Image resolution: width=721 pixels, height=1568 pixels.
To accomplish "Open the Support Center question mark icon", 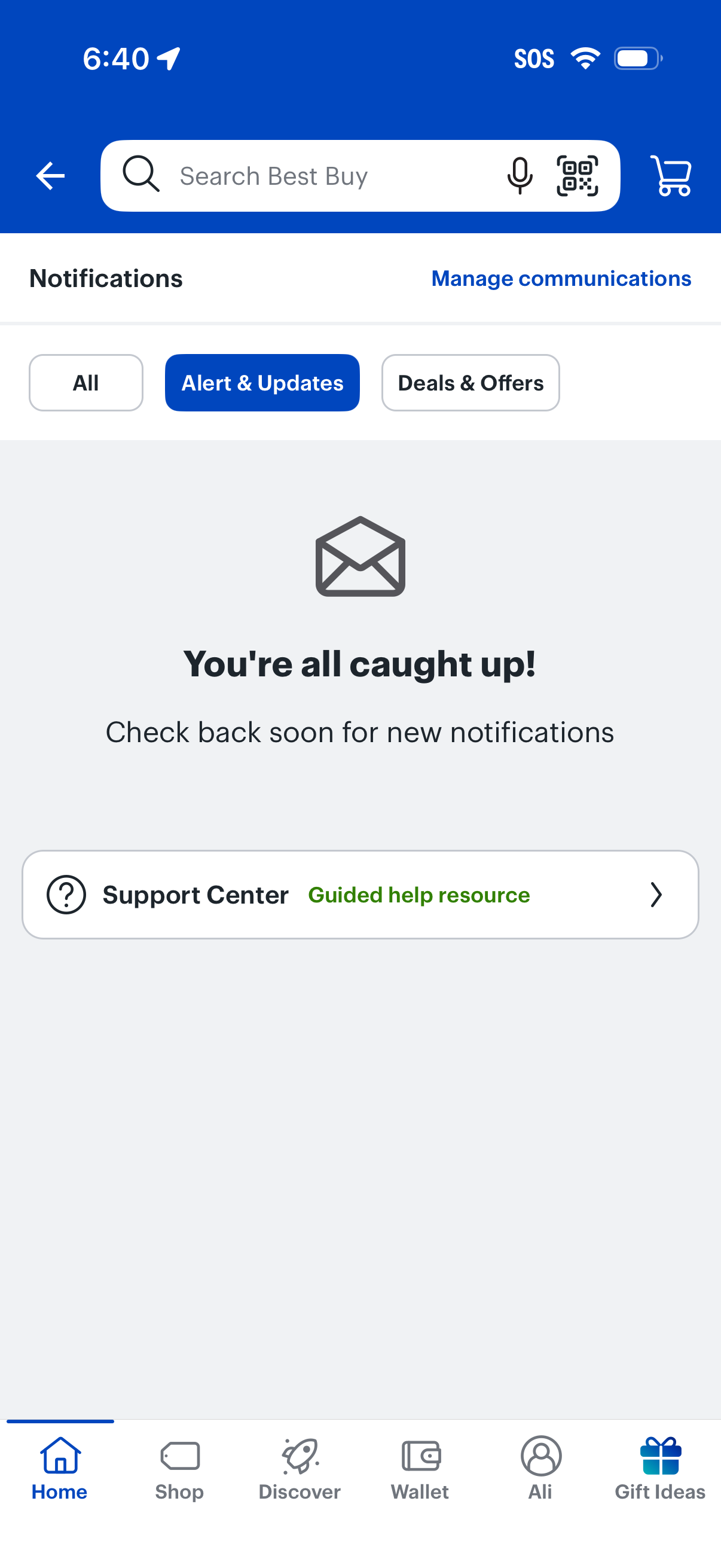I will (66, 895).
